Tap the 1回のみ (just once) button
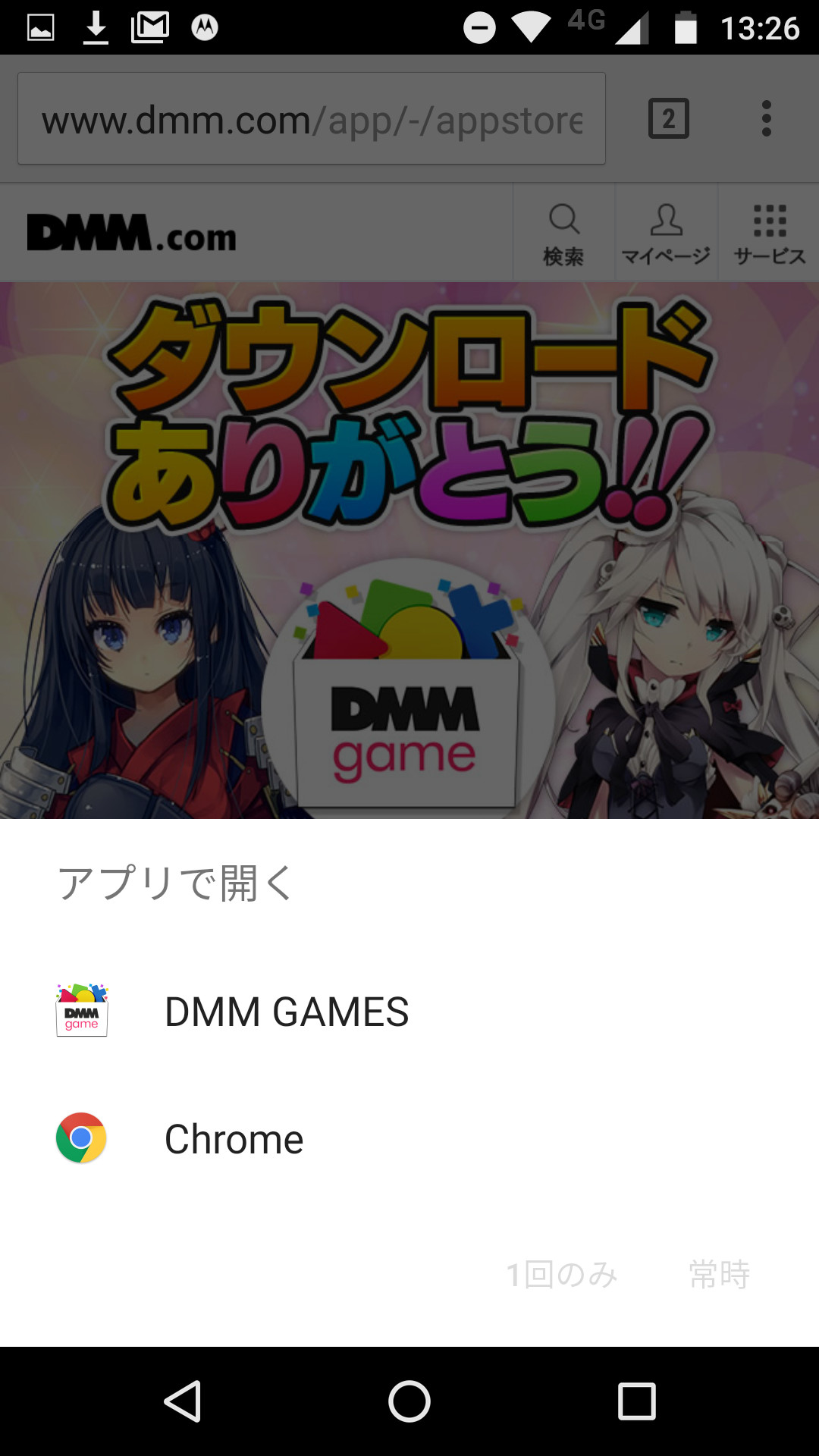819x1456 pixels. 562,1275
